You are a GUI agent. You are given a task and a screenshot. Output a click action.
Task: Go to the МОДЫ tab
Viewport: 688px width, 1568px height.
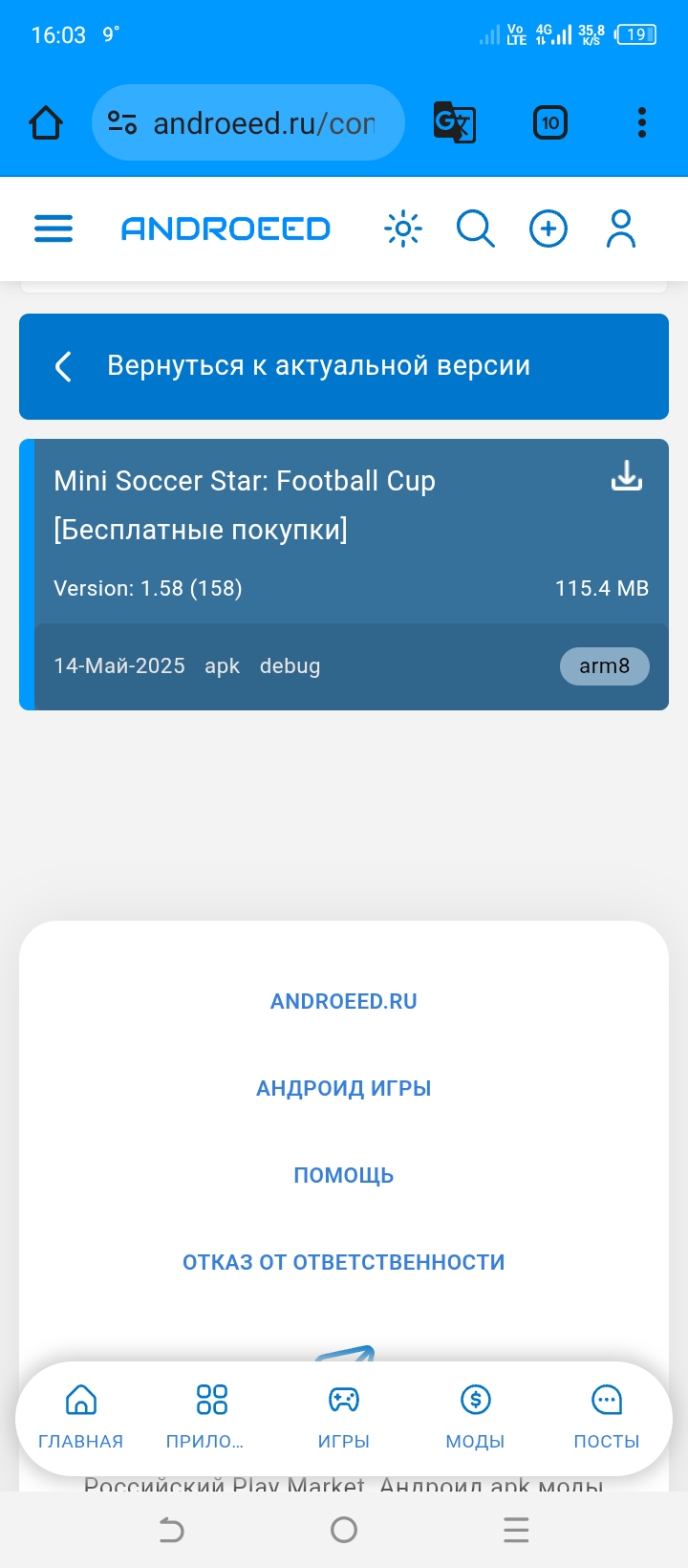tap(475, 1417)
